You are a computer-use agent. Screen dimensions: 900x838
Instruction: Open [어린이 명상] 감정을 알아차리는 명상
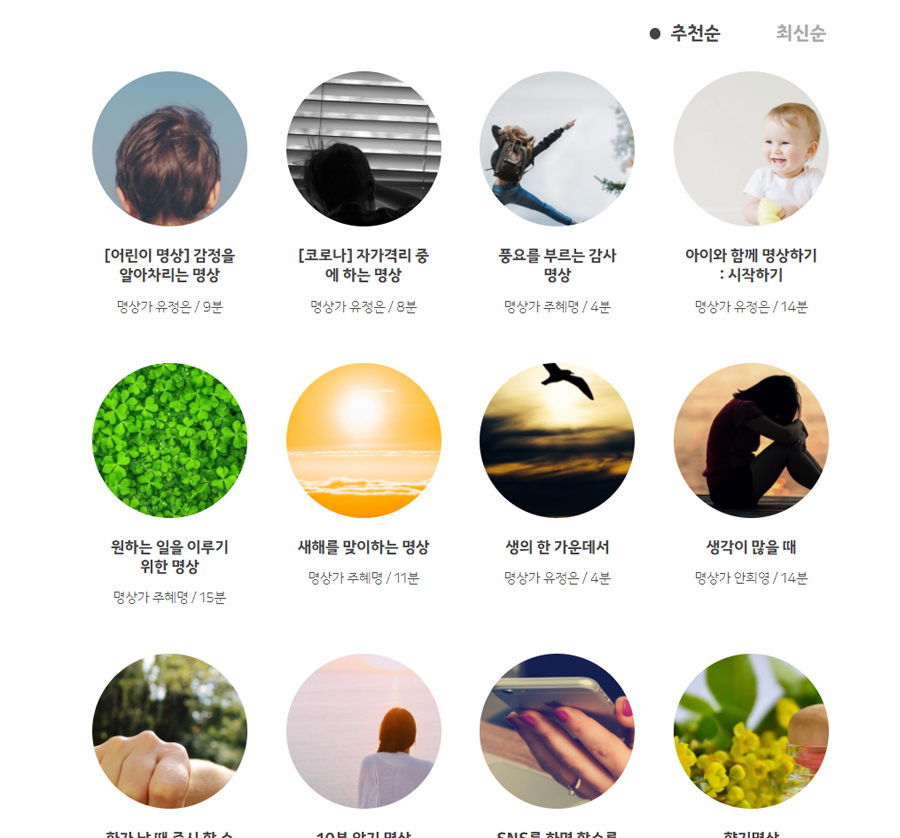(x=169, y=149)
